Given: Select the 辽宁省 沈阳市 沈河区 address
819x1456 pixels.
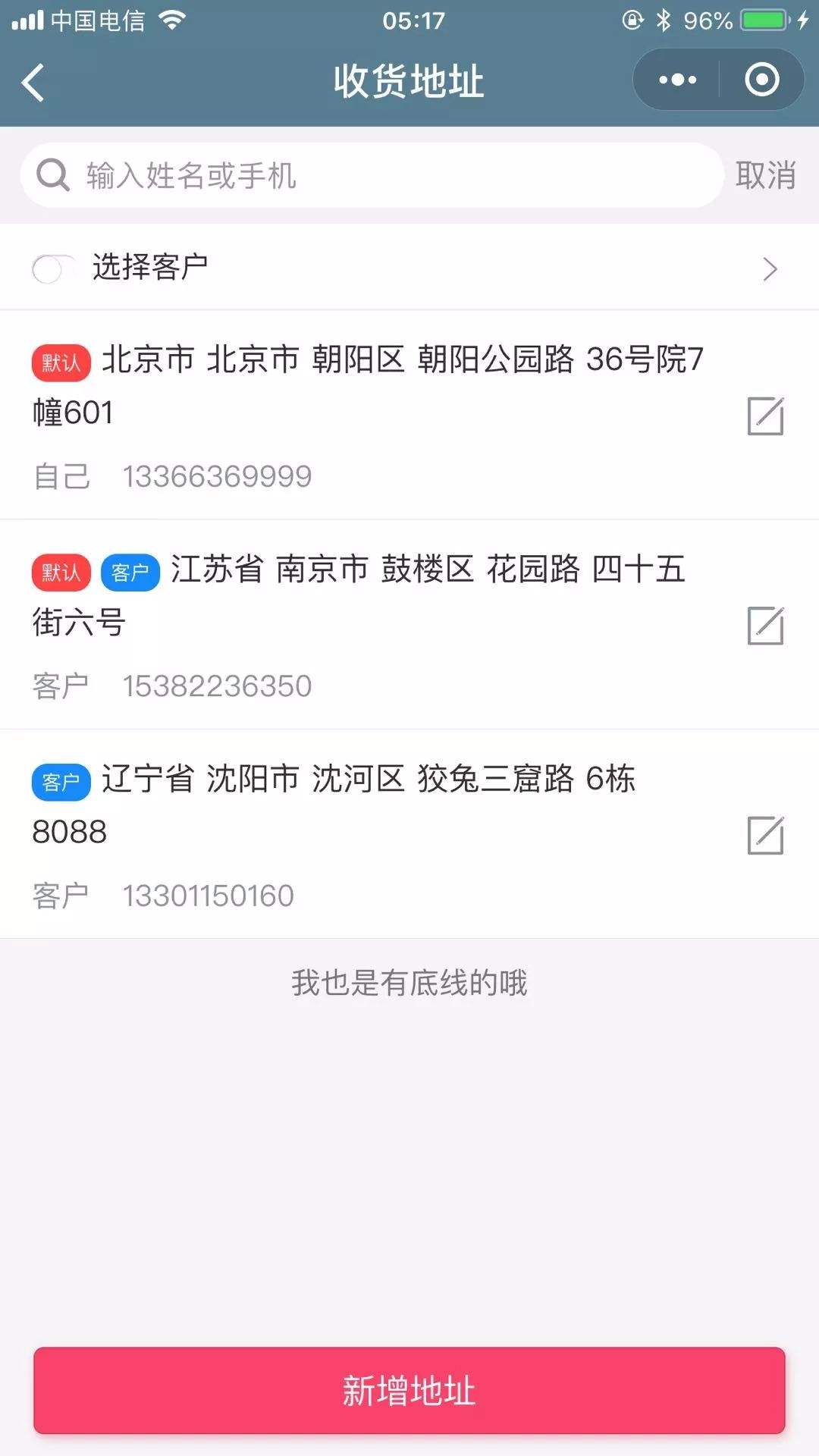Looking at the screenshot, I should 364,833.
